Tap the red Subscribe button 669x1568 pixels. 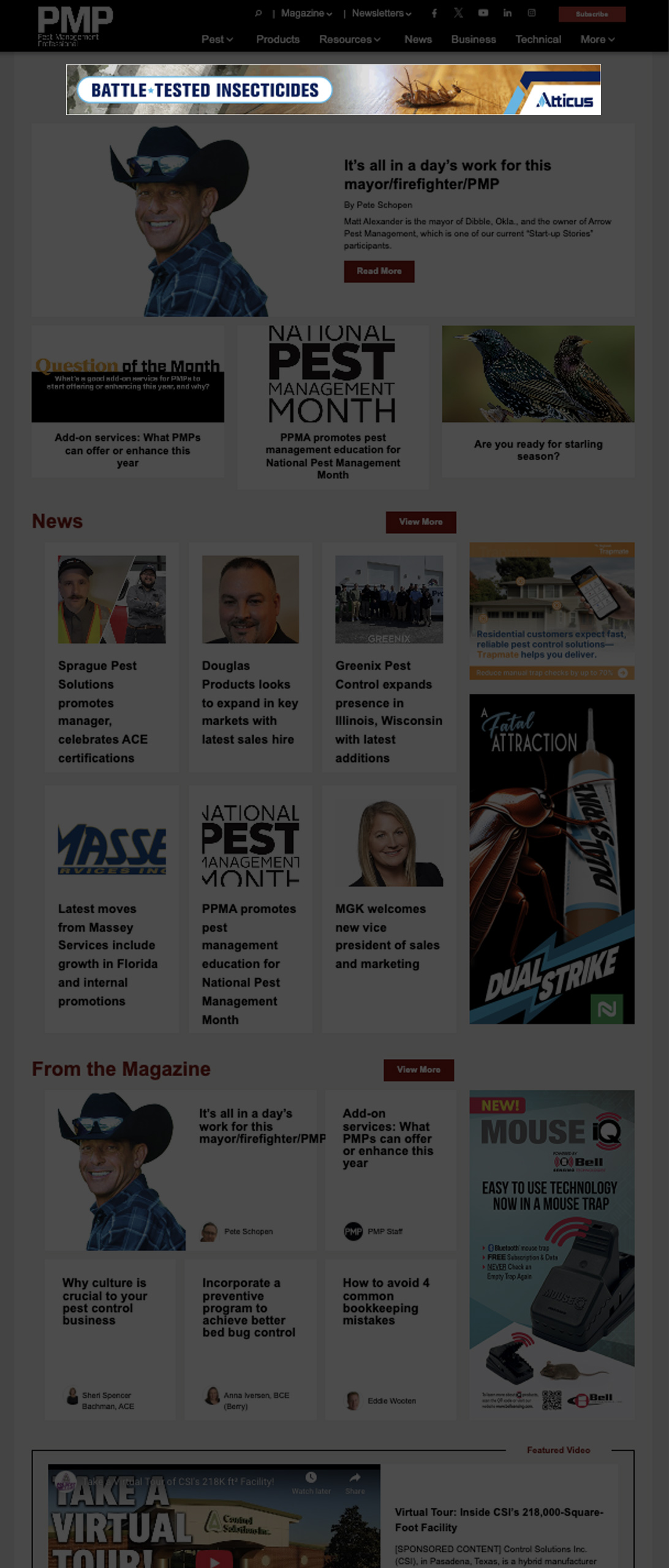point(591,14)
